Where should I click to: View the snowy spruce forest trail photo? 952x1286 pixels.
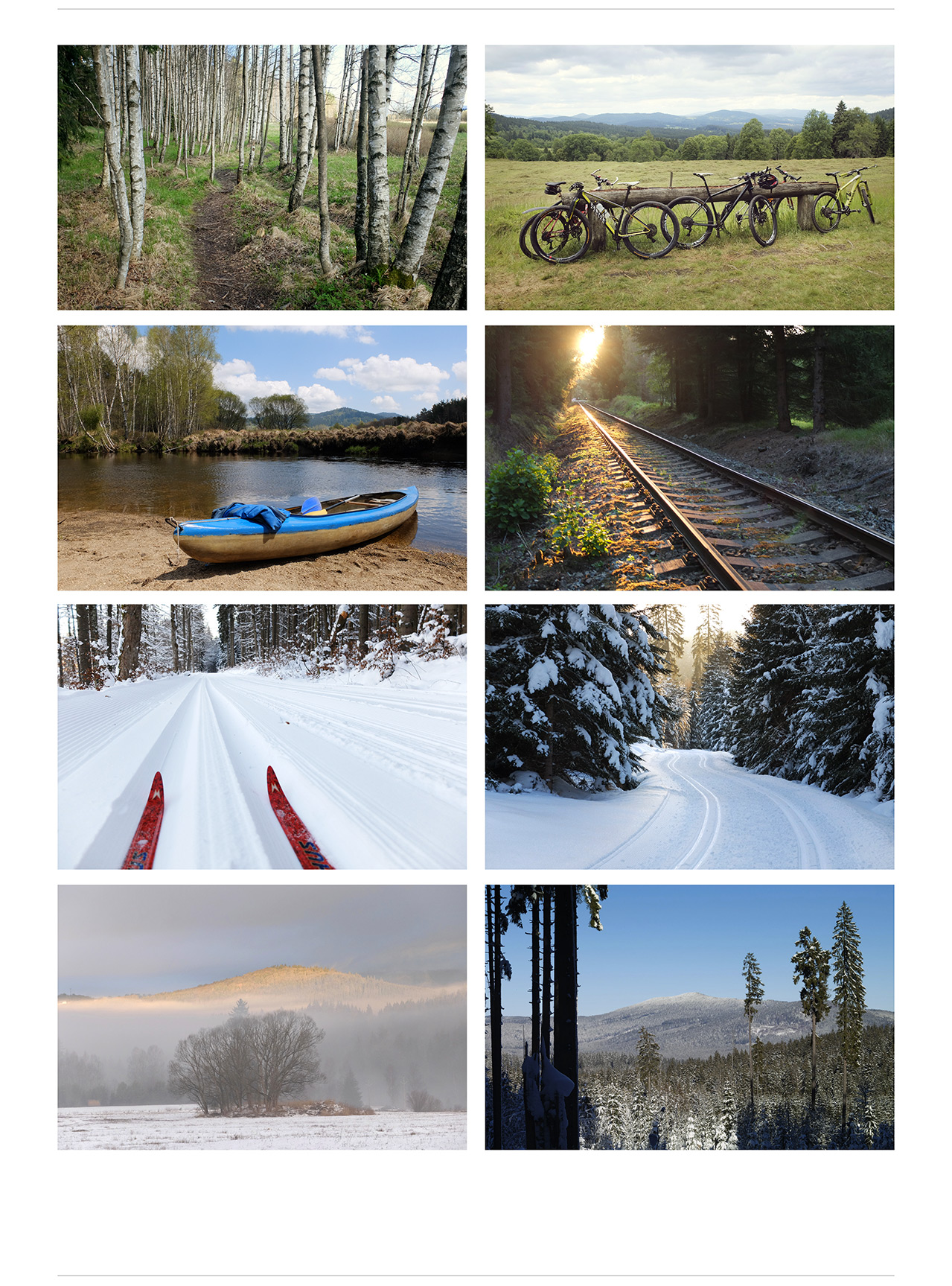tap(689, 736)
